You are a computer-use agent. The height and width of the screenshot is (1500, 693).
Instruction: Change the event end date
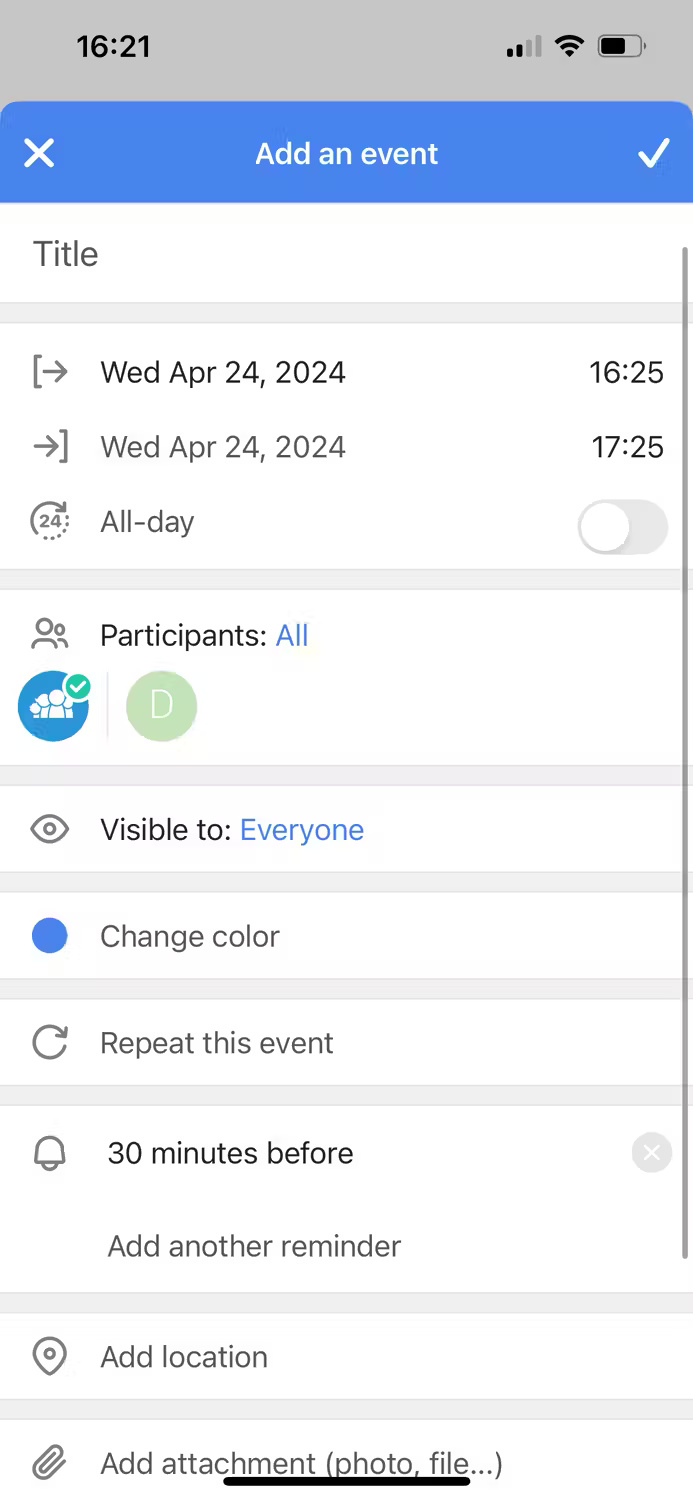pos(223,446)
